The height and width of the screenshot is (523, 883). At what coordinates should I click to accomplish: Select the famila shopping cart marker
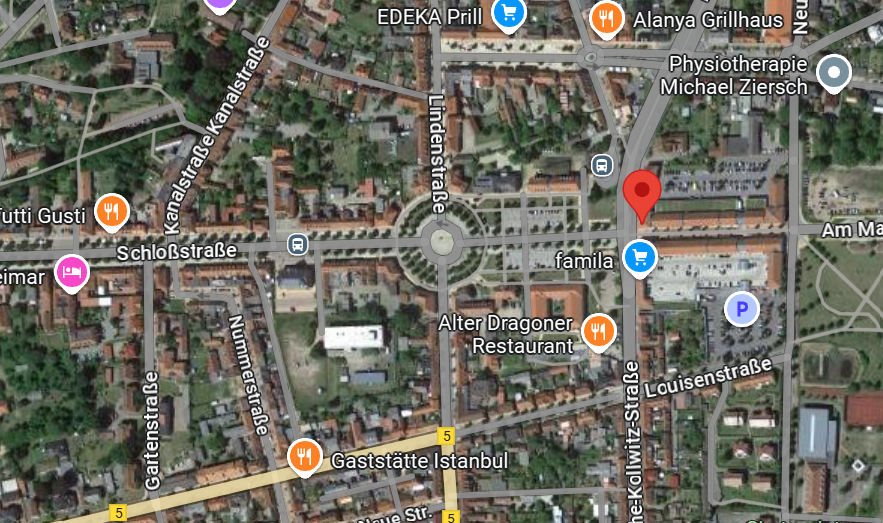point(639,258)
